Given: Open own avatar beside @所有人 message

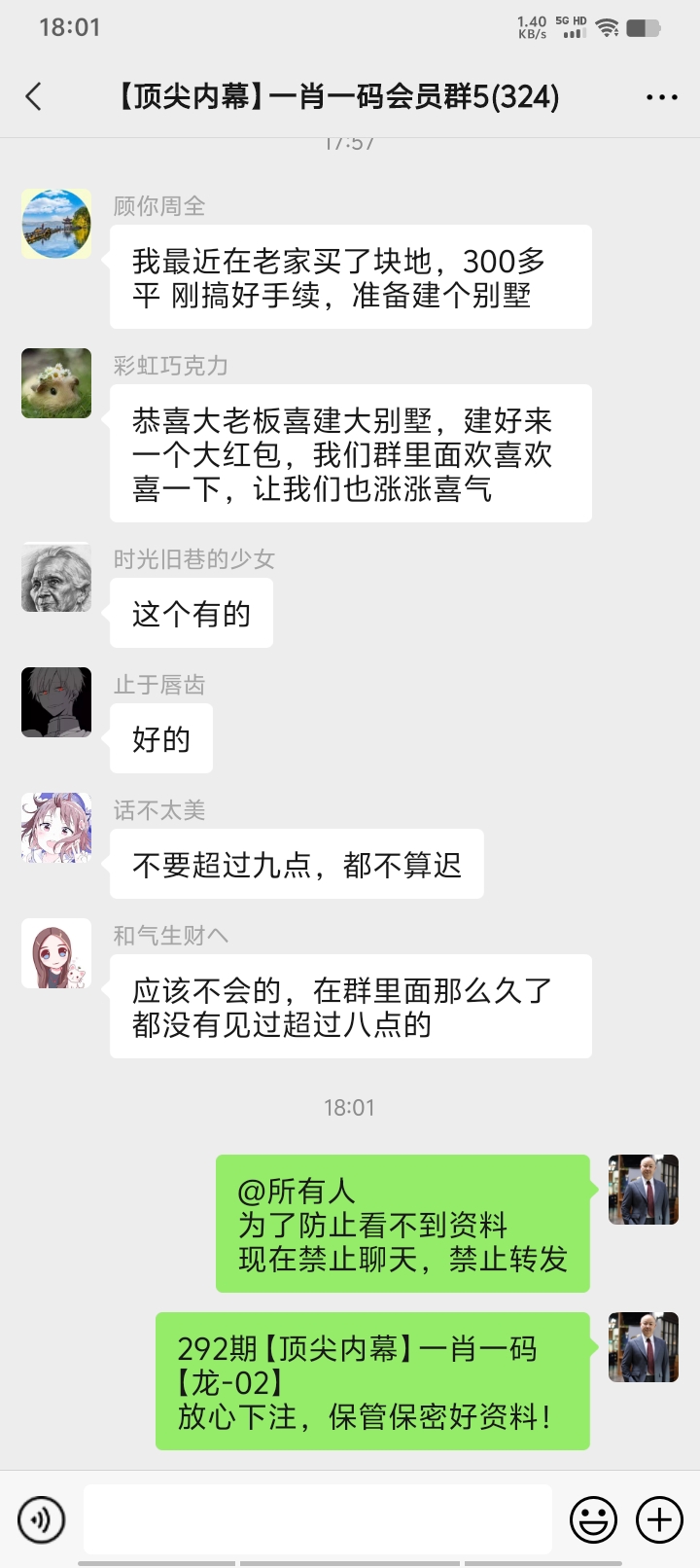Looking at the screenshot, I should pos(643,1190).
